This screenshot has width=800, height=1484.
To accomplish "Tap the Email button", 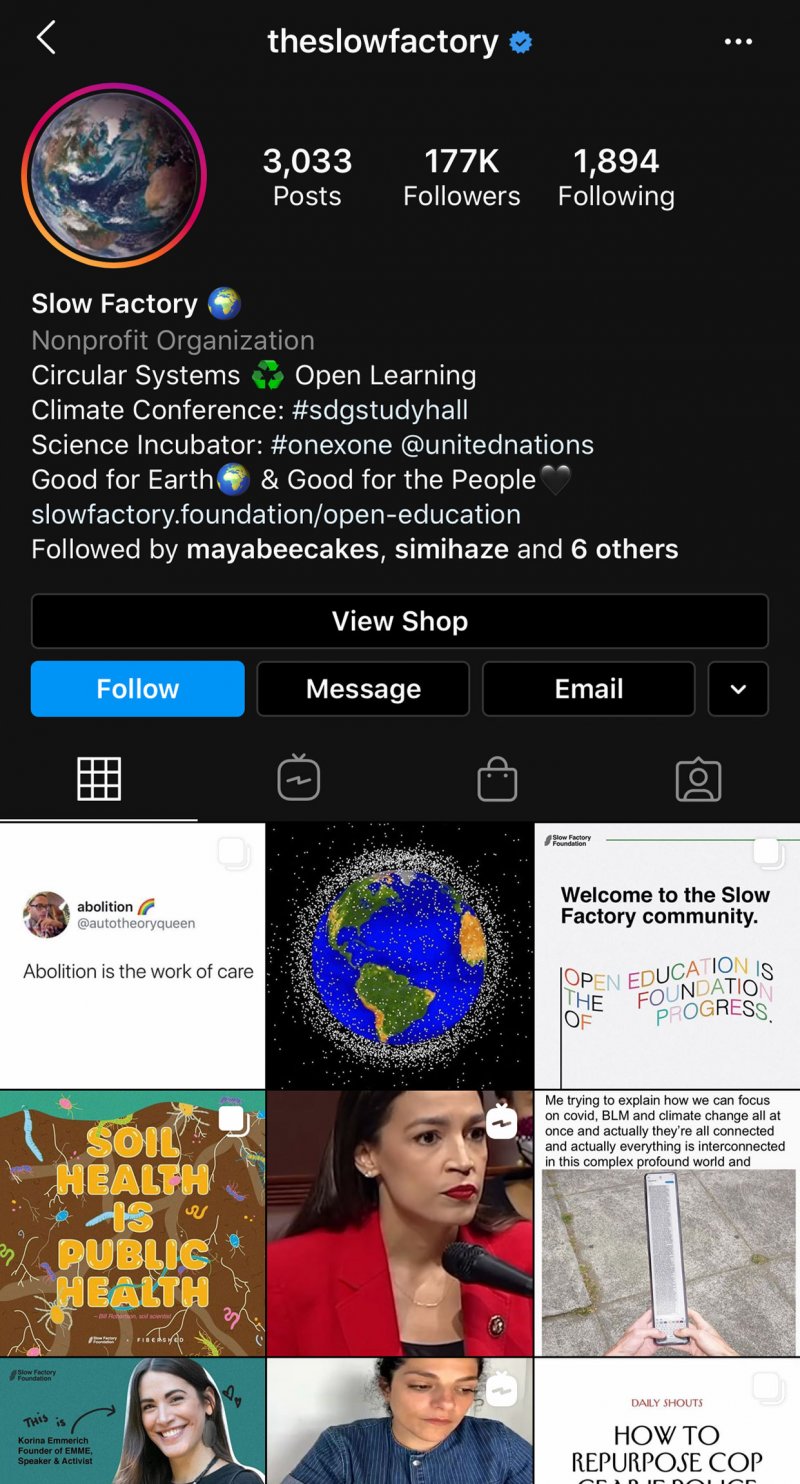I will coord(589,688).
